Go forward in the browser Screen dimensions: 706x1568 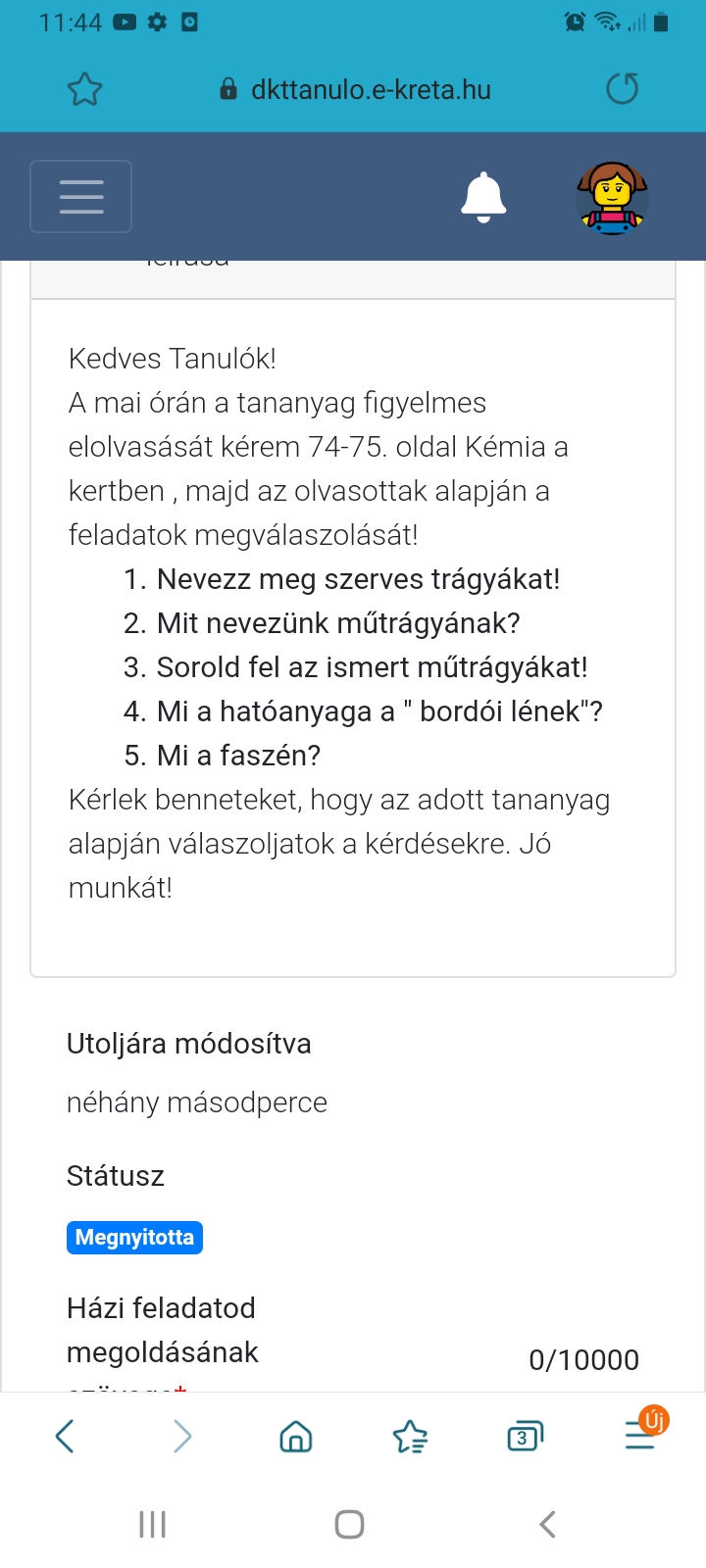(x=182, y=1437)
